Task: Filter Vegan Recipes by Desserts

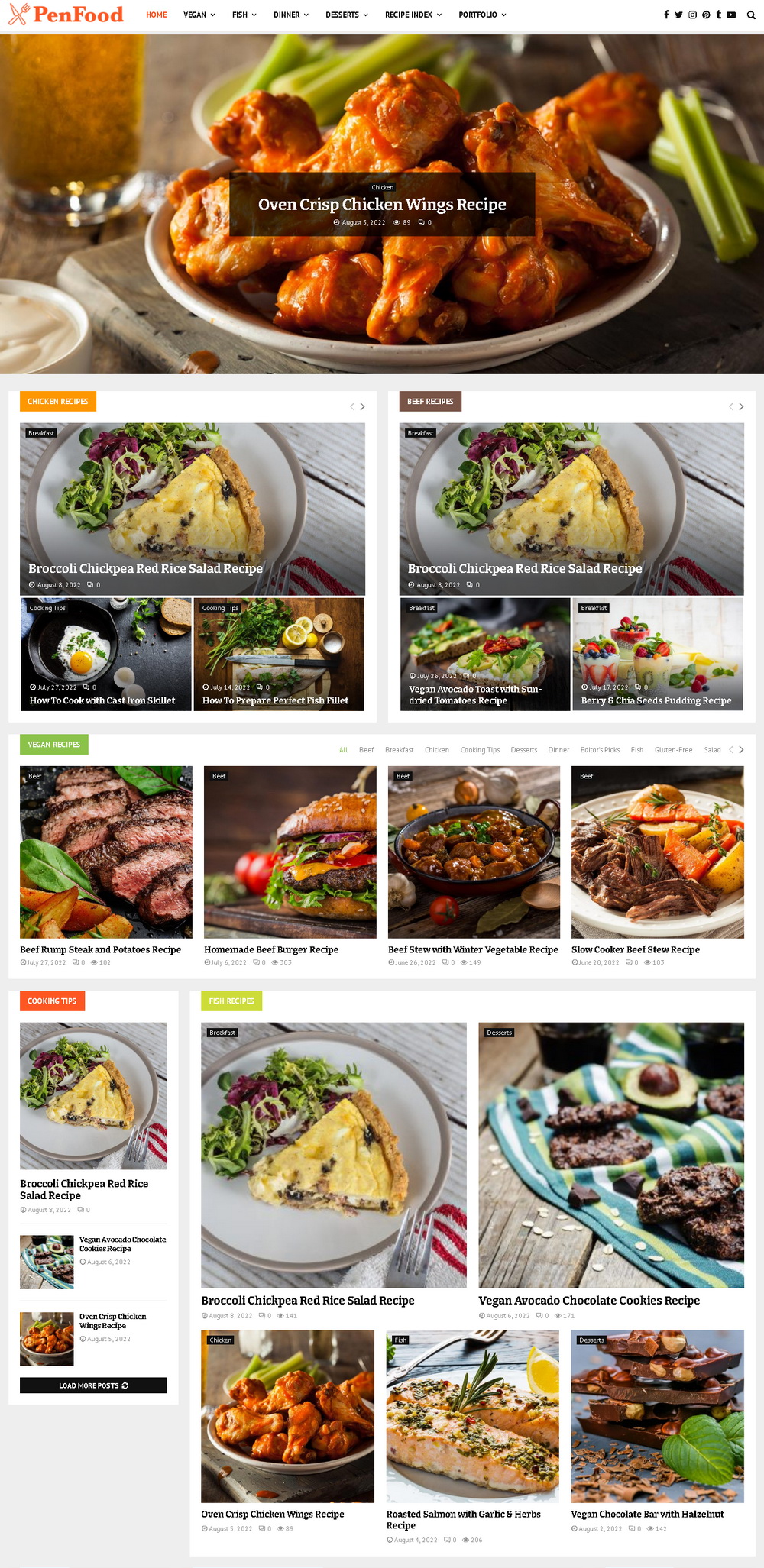Action: 524,750
